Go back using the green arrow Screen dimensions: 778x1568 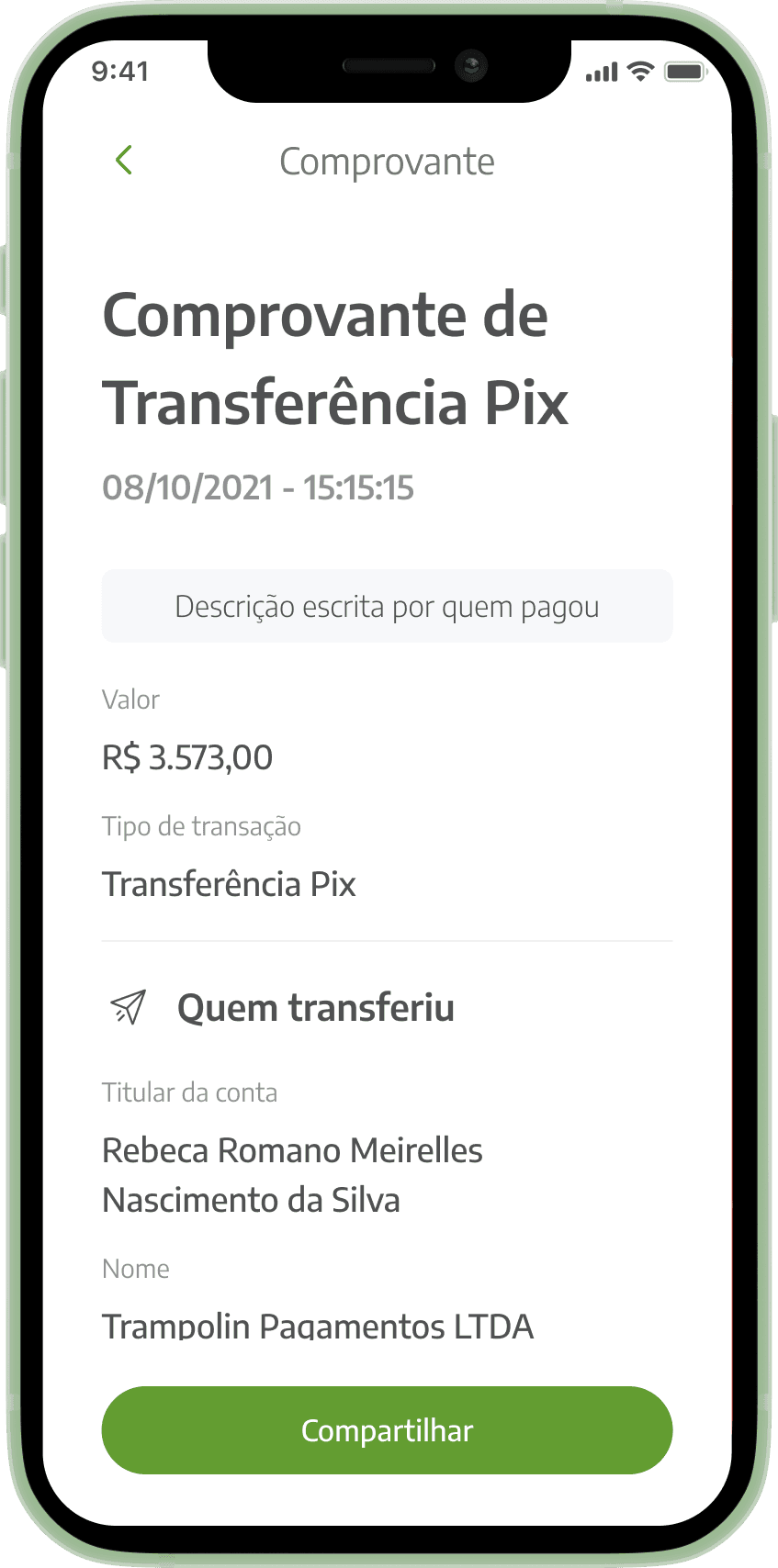124,161
